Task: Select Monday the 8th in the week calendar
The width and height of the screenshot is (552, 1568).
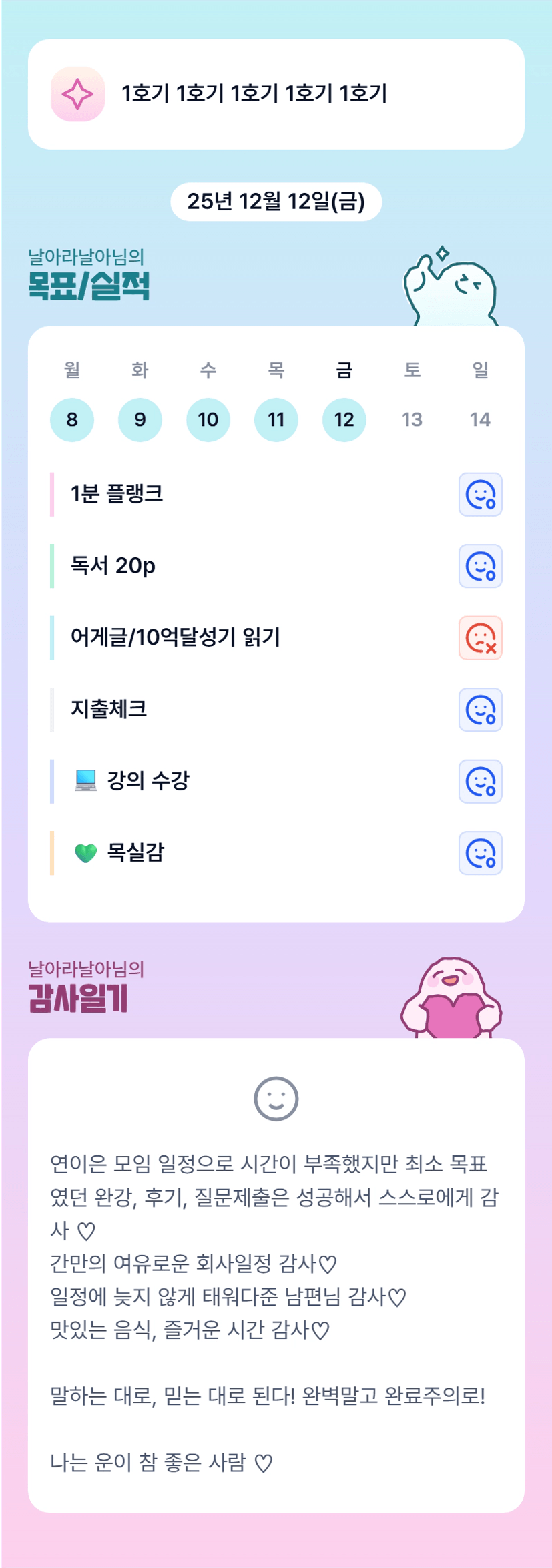Action: pos(72,419)
